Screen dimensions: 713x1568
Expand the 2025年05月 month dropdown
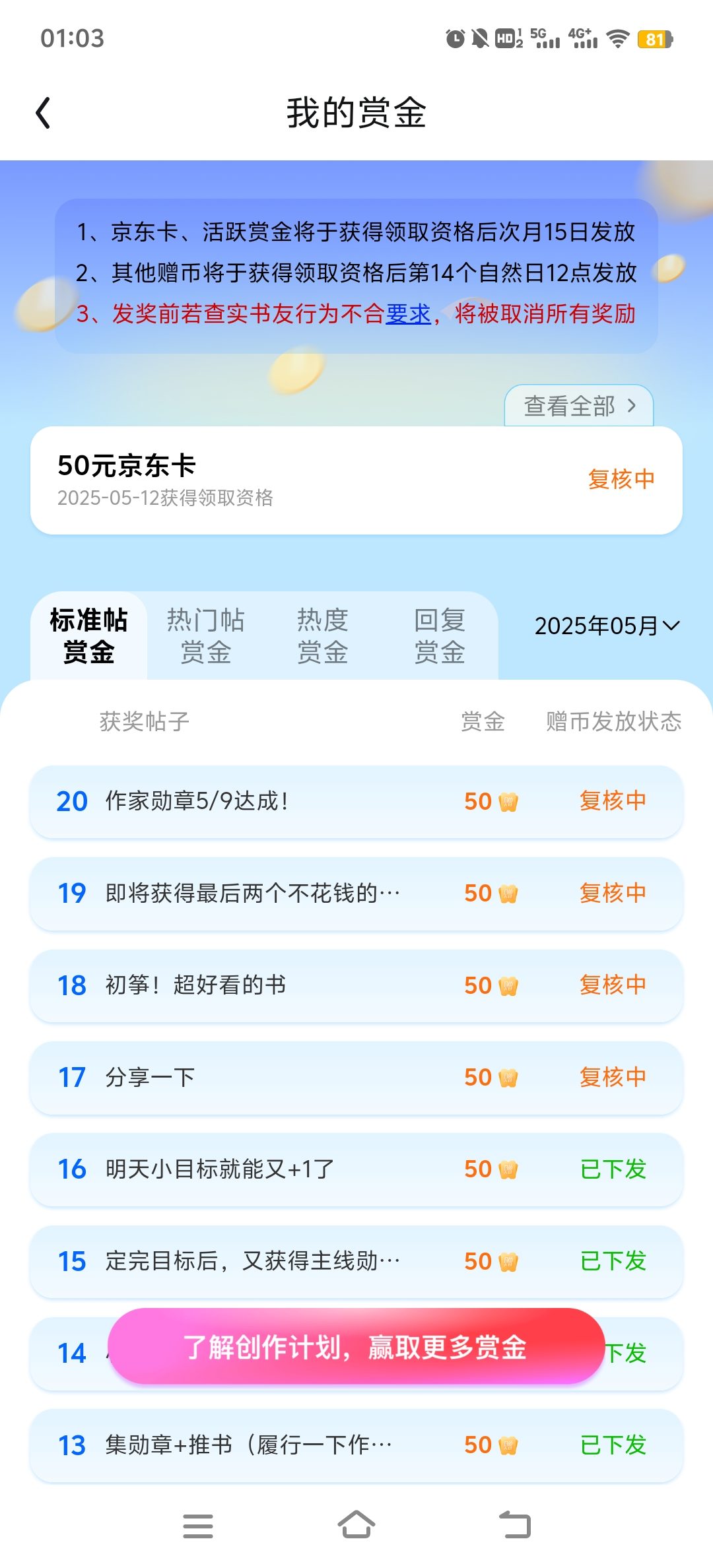[x=607, y=626]
